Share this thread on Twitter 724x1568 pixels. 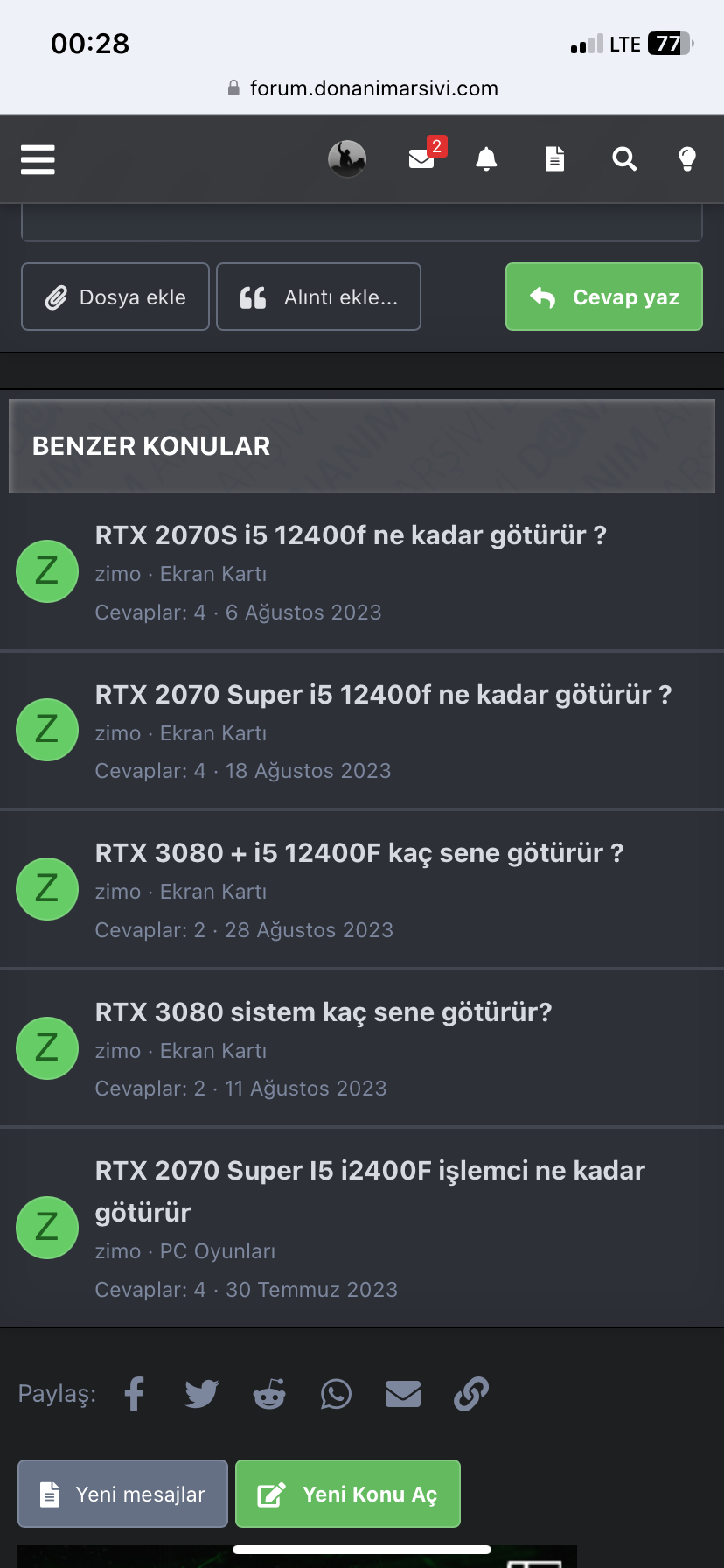pos(202,1393)
